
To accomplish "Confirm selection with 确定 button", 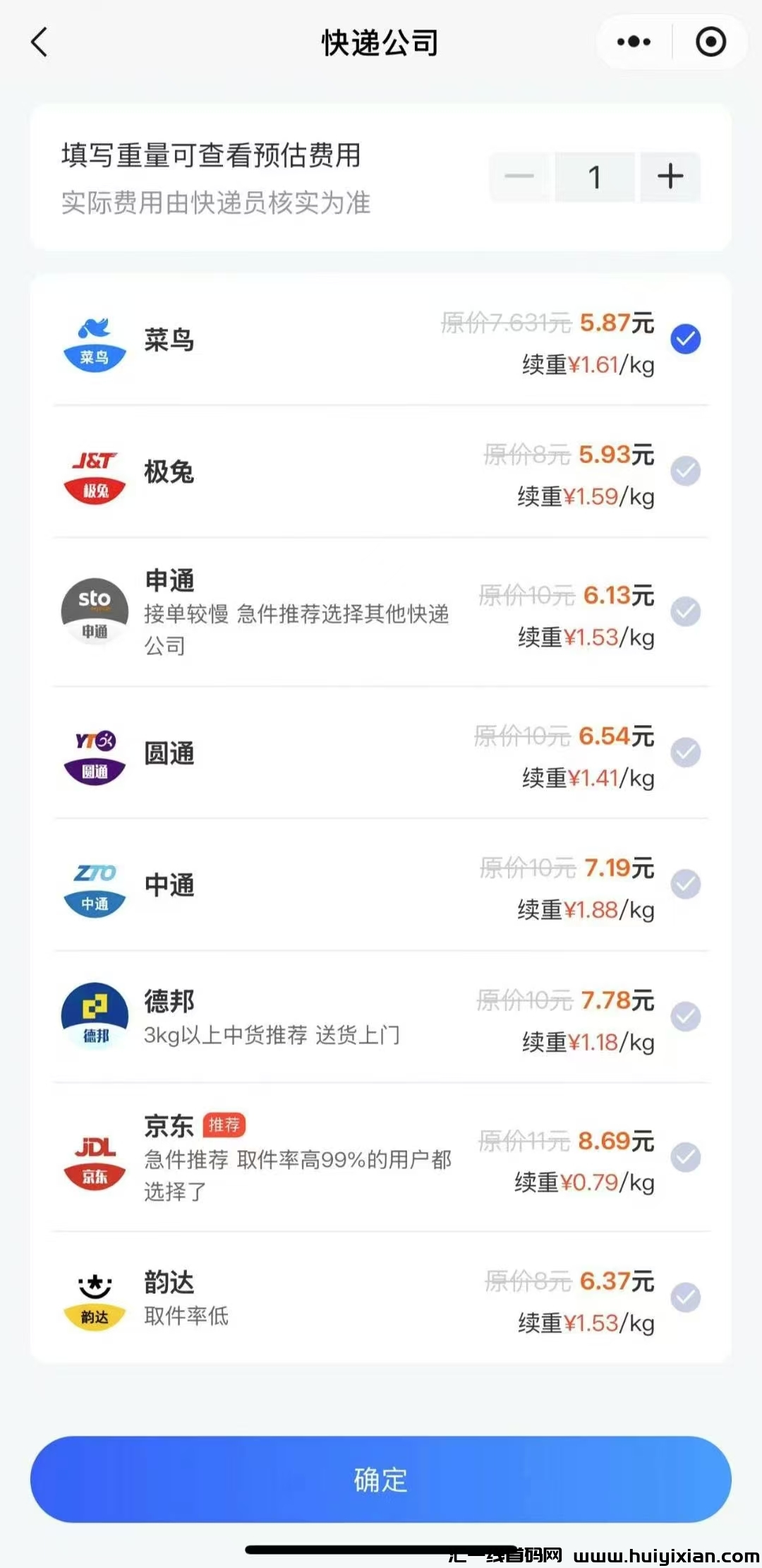I will pos(381,1479).
